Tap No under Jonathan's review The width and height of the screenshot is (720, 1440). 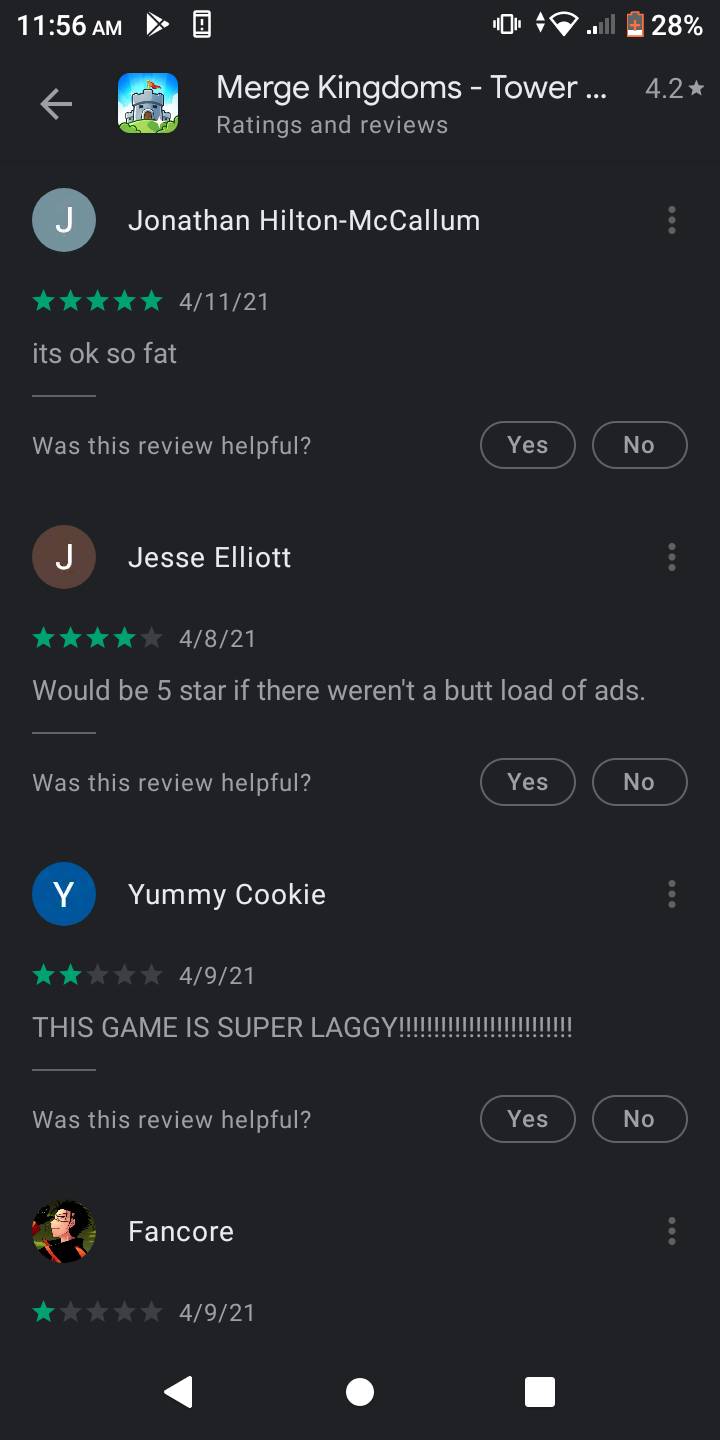[639, 445]
